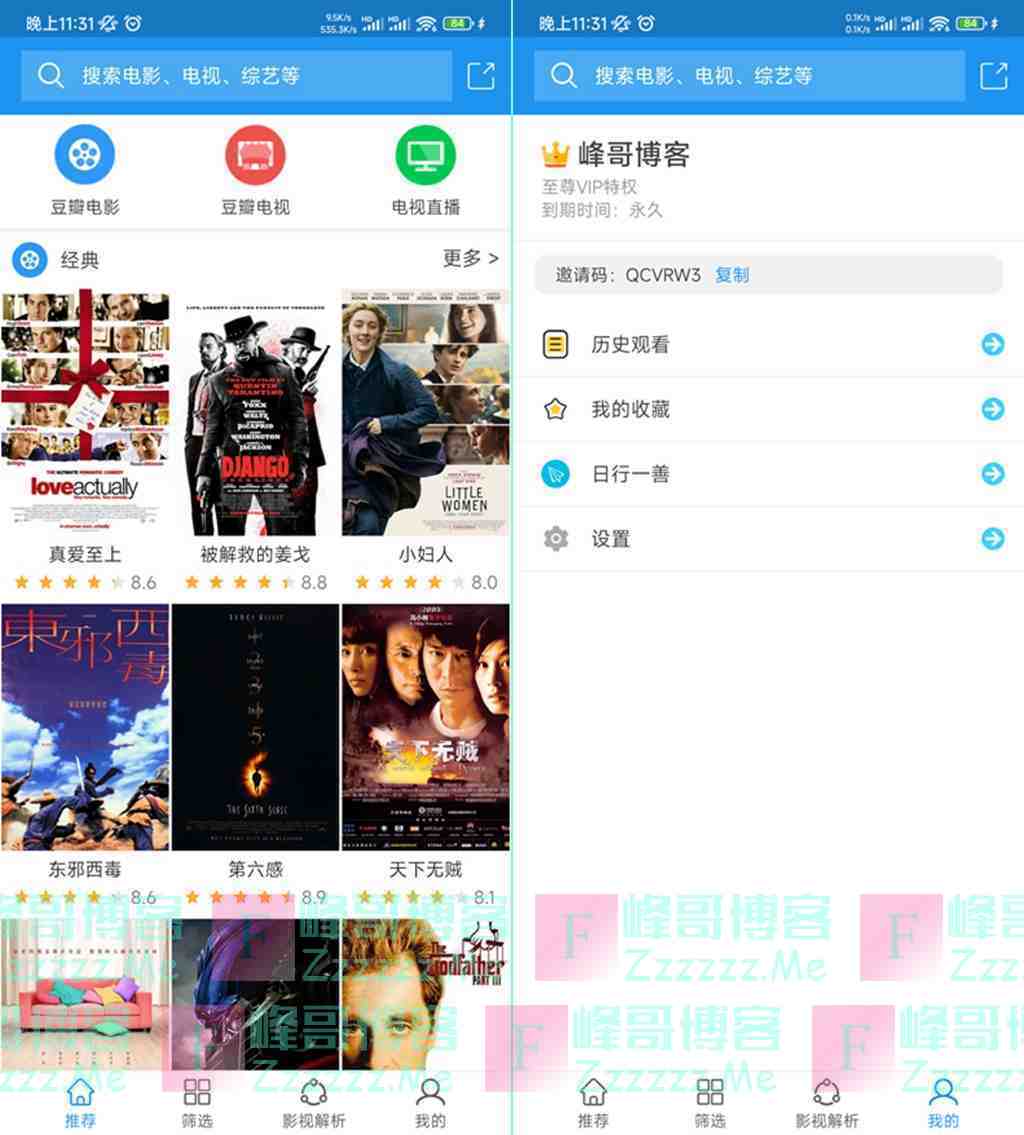Open the 天下无贼 movie poster
1024x1135 pixels.
426,727
